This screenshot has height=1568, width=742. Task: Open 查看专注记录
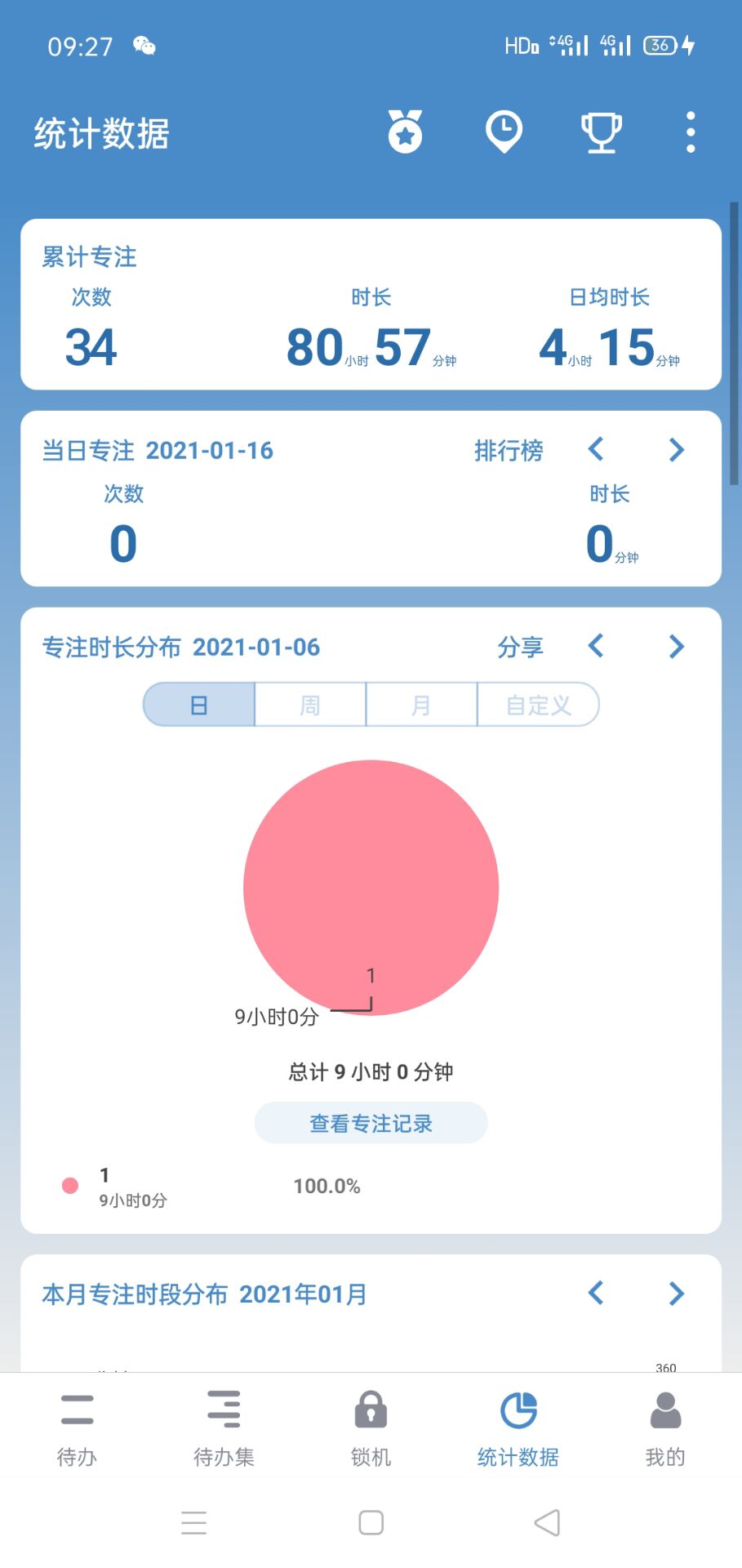[x=371, y=1123]
